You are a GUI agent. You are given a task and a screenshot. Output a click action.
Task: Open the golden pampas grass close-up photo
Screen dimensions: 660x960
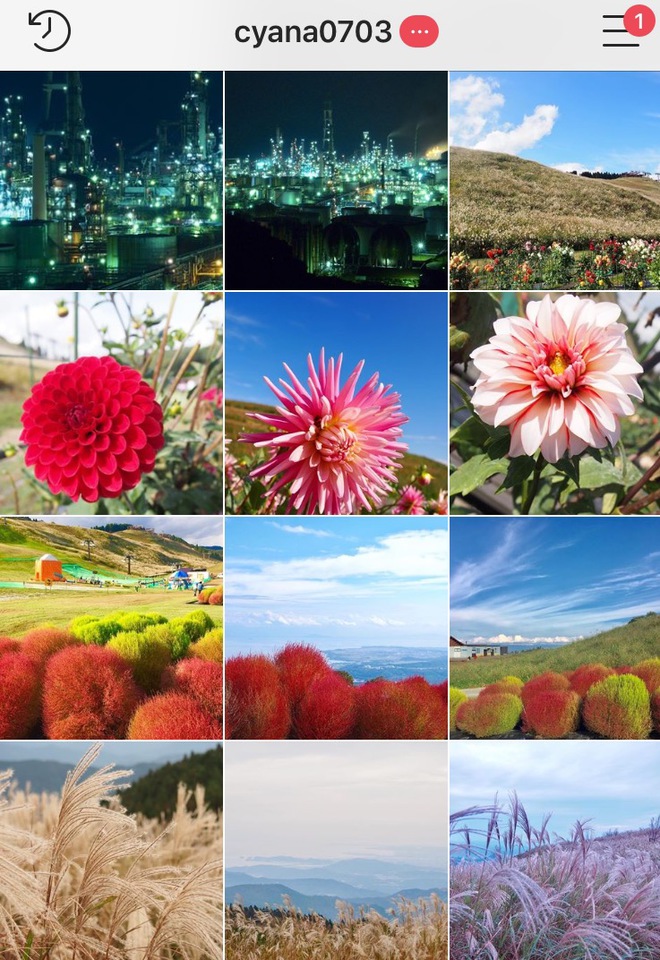click(x=111, y=850)
